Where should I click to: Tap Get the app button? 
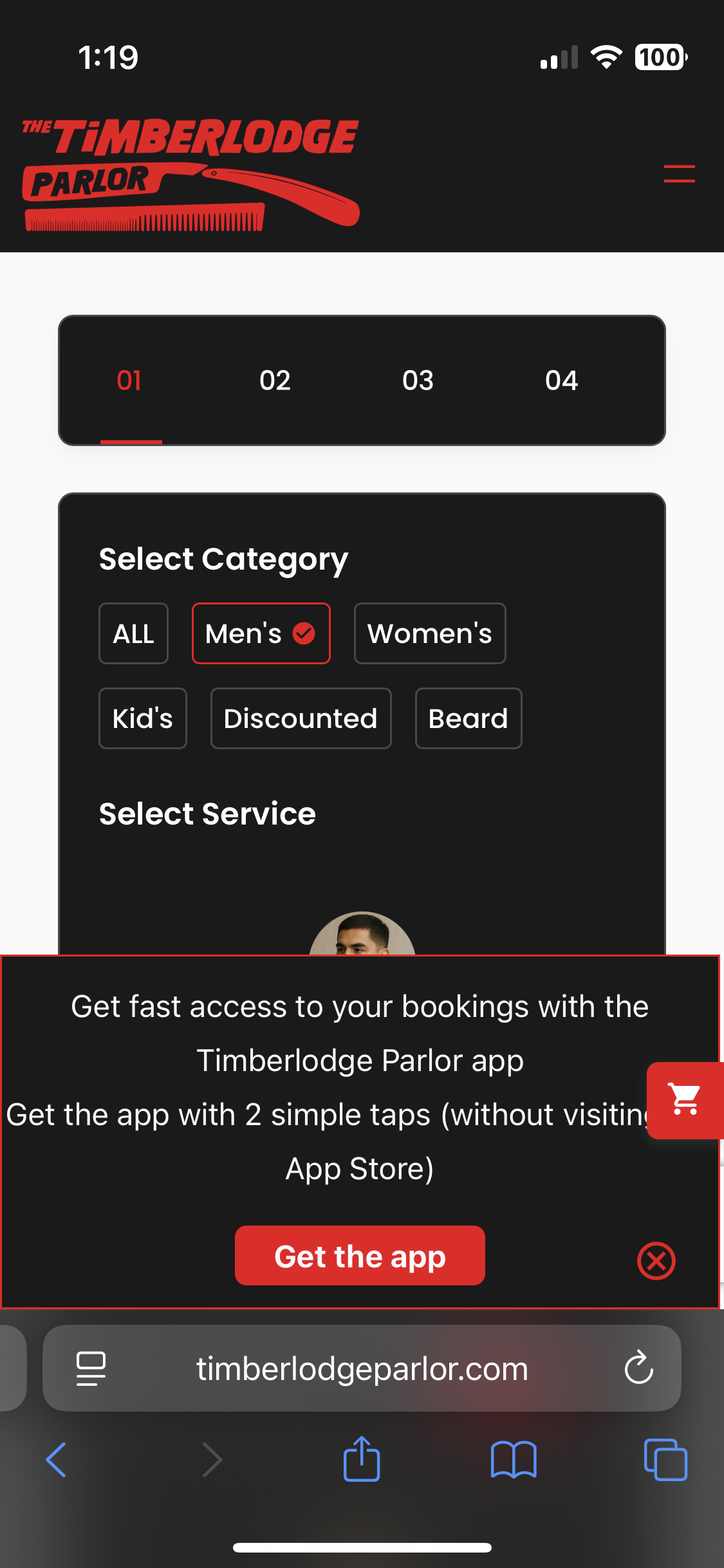[360, 1256]
